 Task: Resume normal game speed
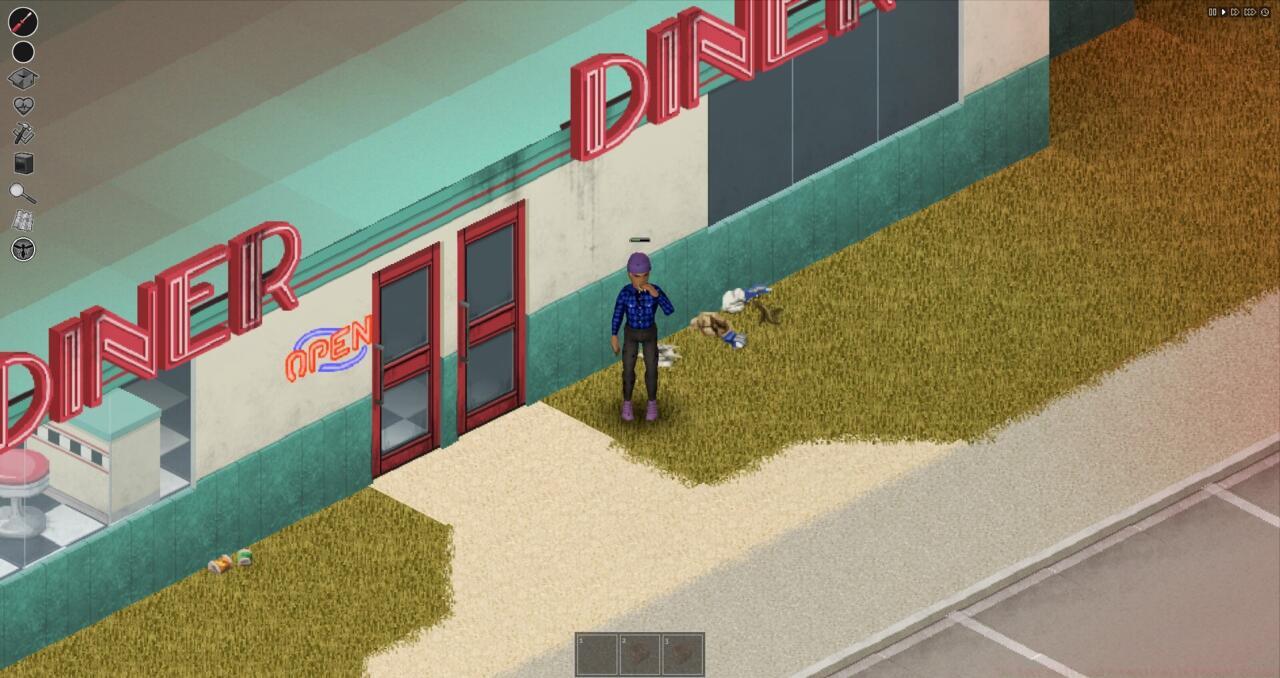tap(1223, 12)
